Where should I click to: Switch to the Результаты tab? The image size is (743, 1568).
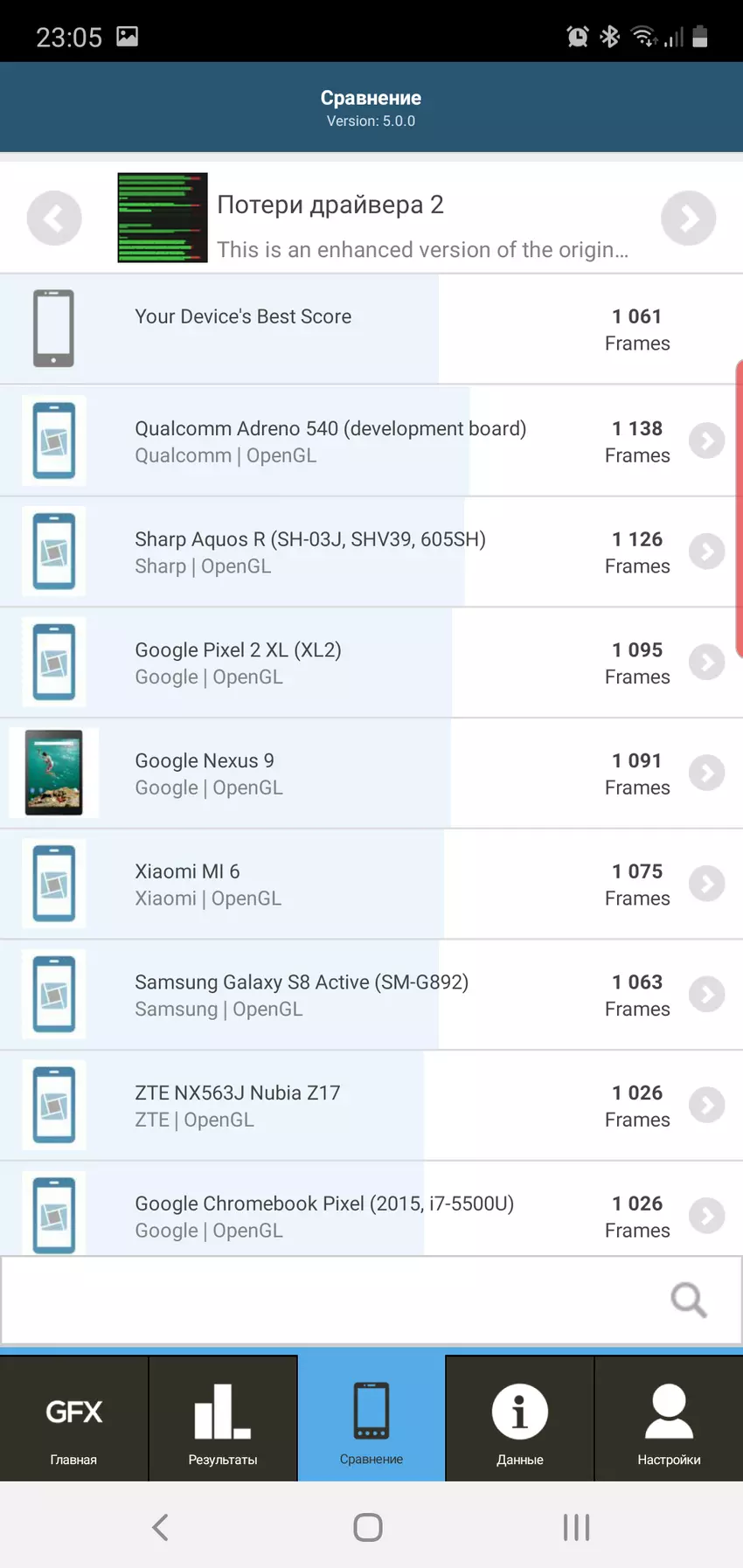223,1419
